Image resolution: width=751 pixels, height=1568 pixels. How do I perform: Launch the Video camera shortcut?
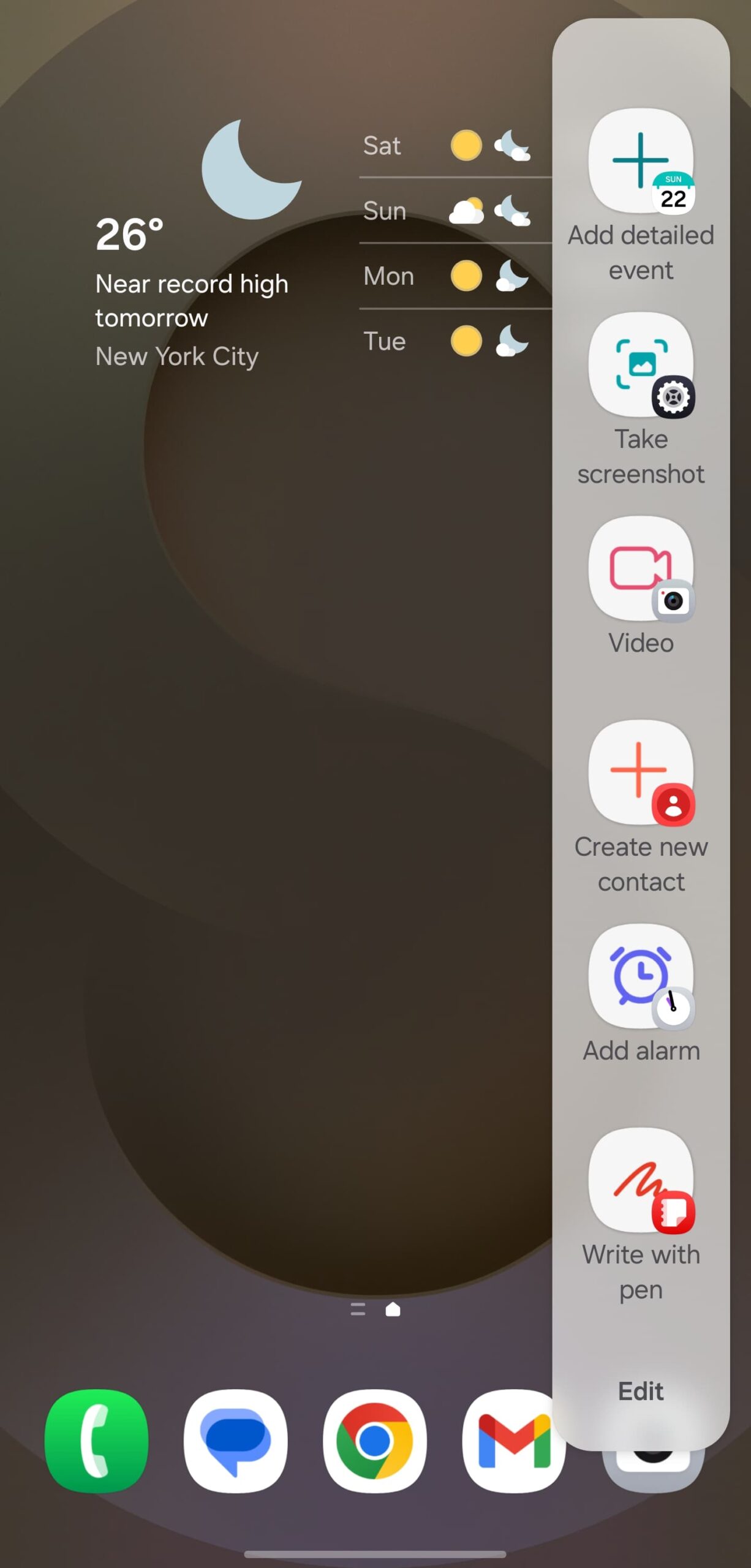click(x=641, y=569)
